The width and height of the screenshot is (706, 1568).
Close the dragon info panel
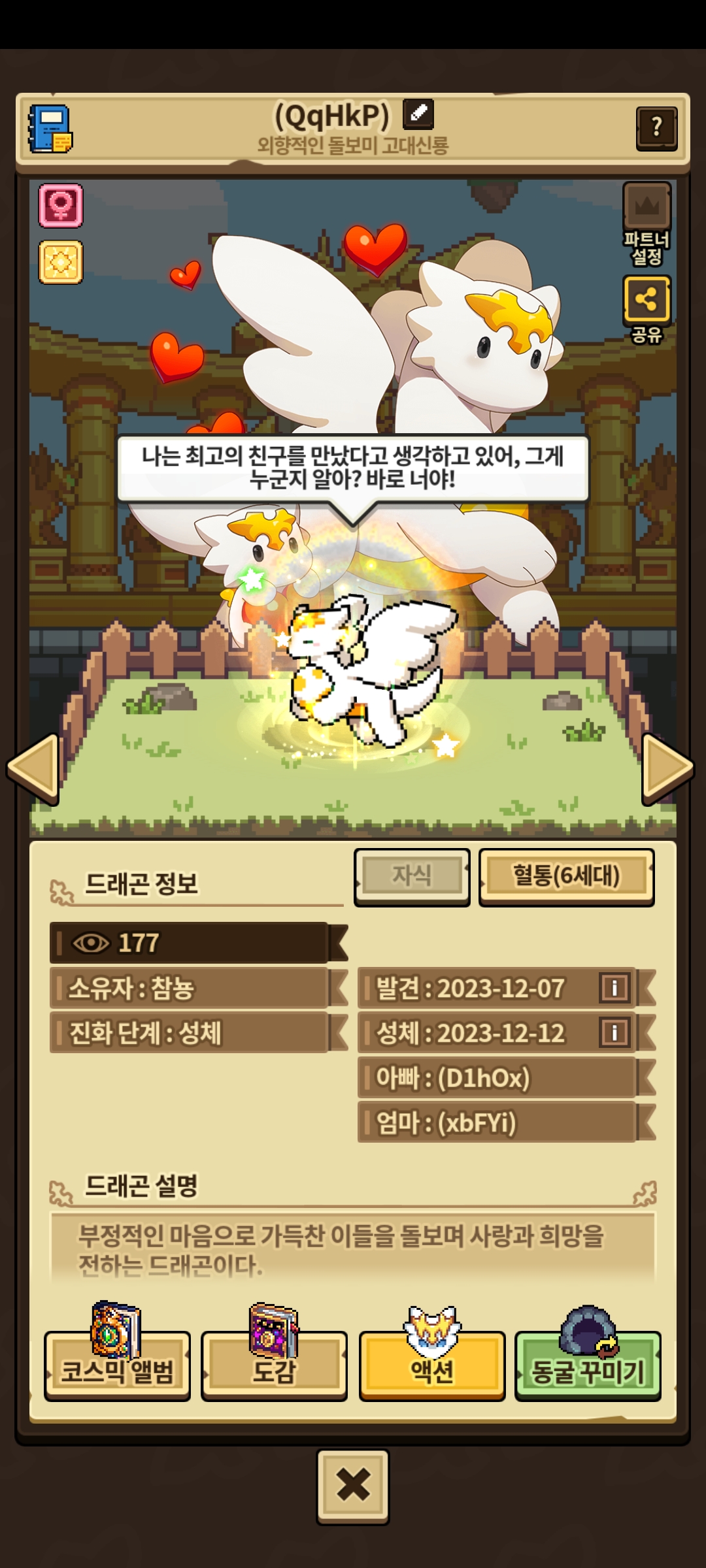click(x=353, y=1486)
